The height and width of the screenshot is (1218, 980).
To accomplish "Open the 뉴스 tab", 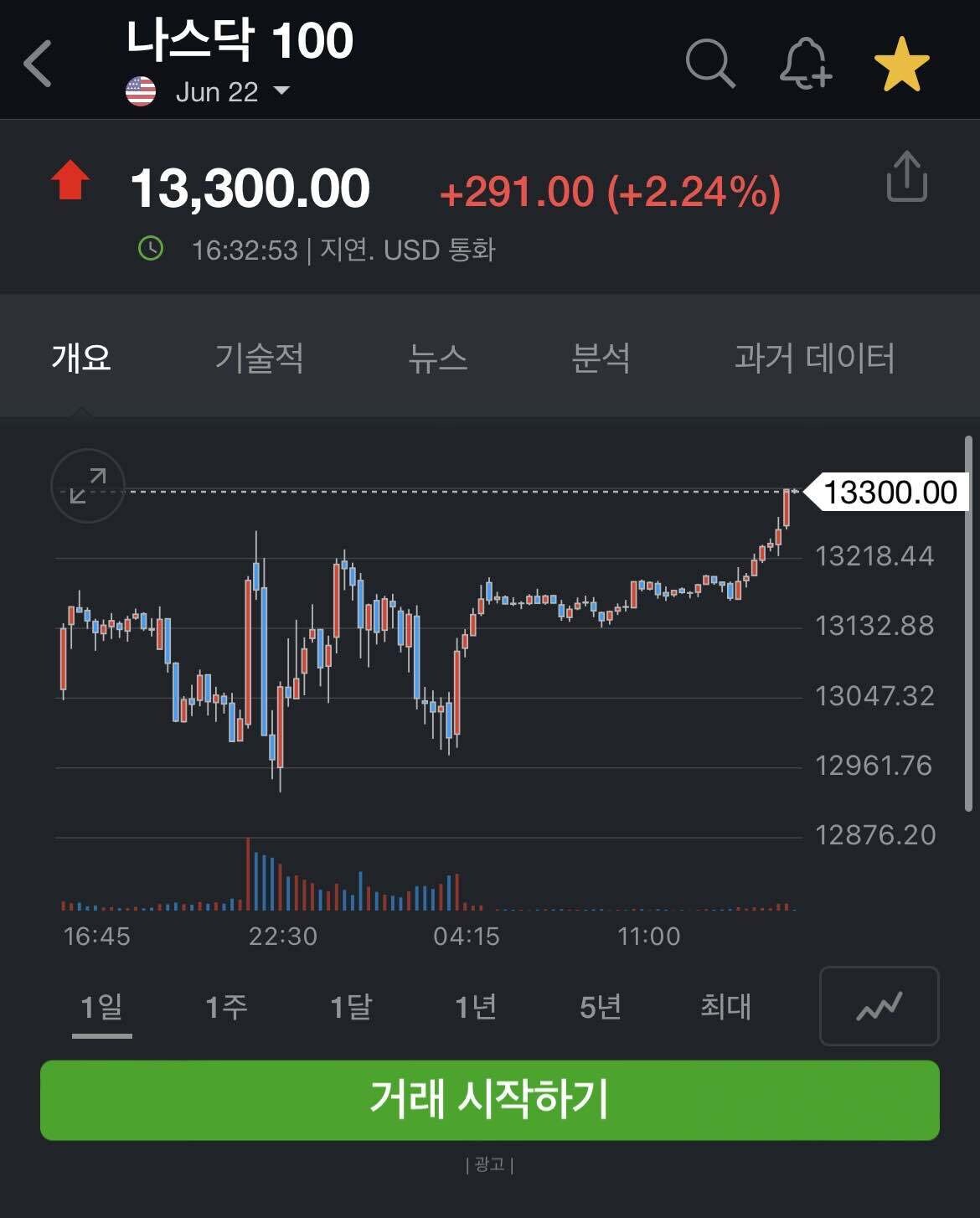I will (x=436, y=359).
